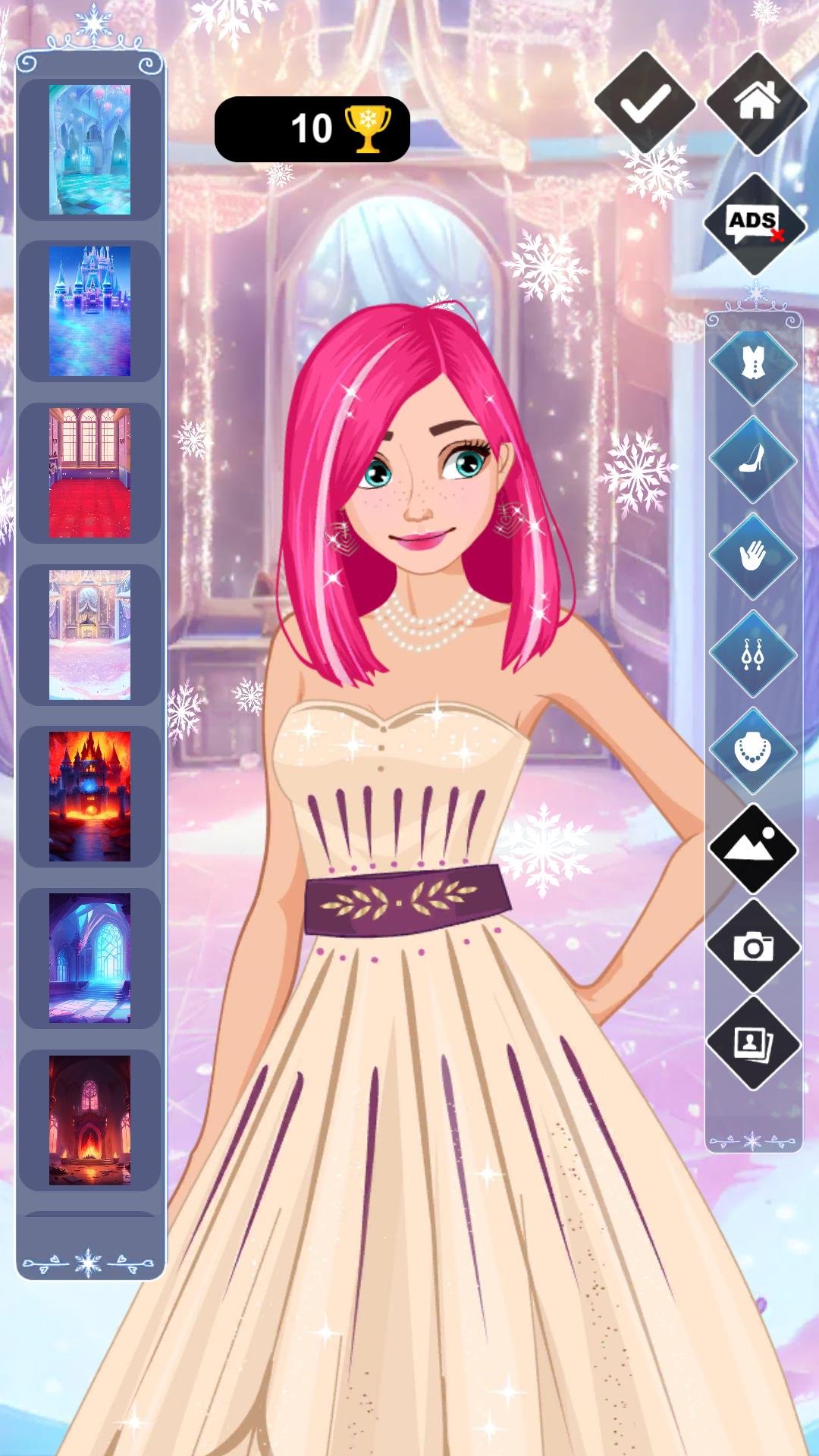Choose the snowy pink ballroom background

[89, 635]
